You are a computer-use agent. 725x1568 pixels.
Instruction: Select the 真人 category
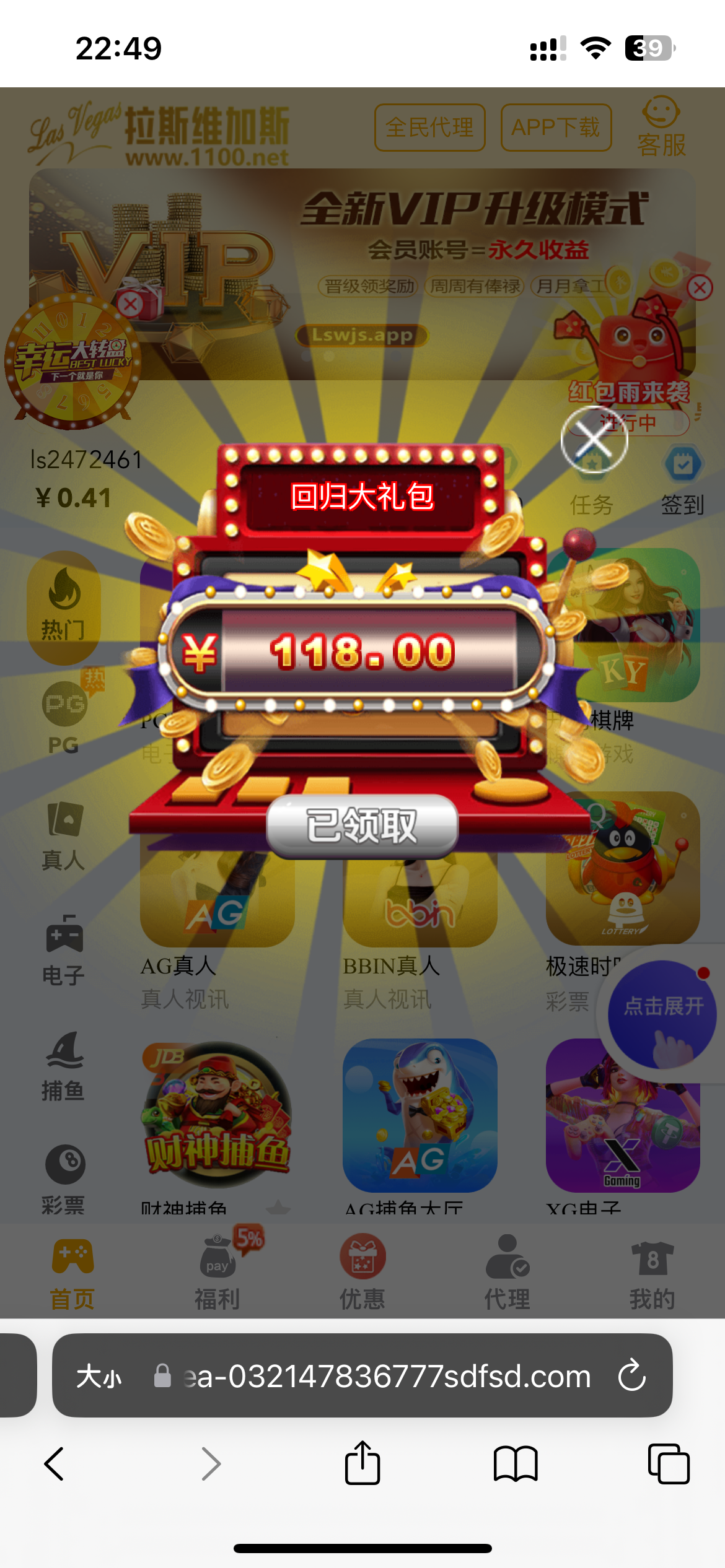click(x=63, y=836)
